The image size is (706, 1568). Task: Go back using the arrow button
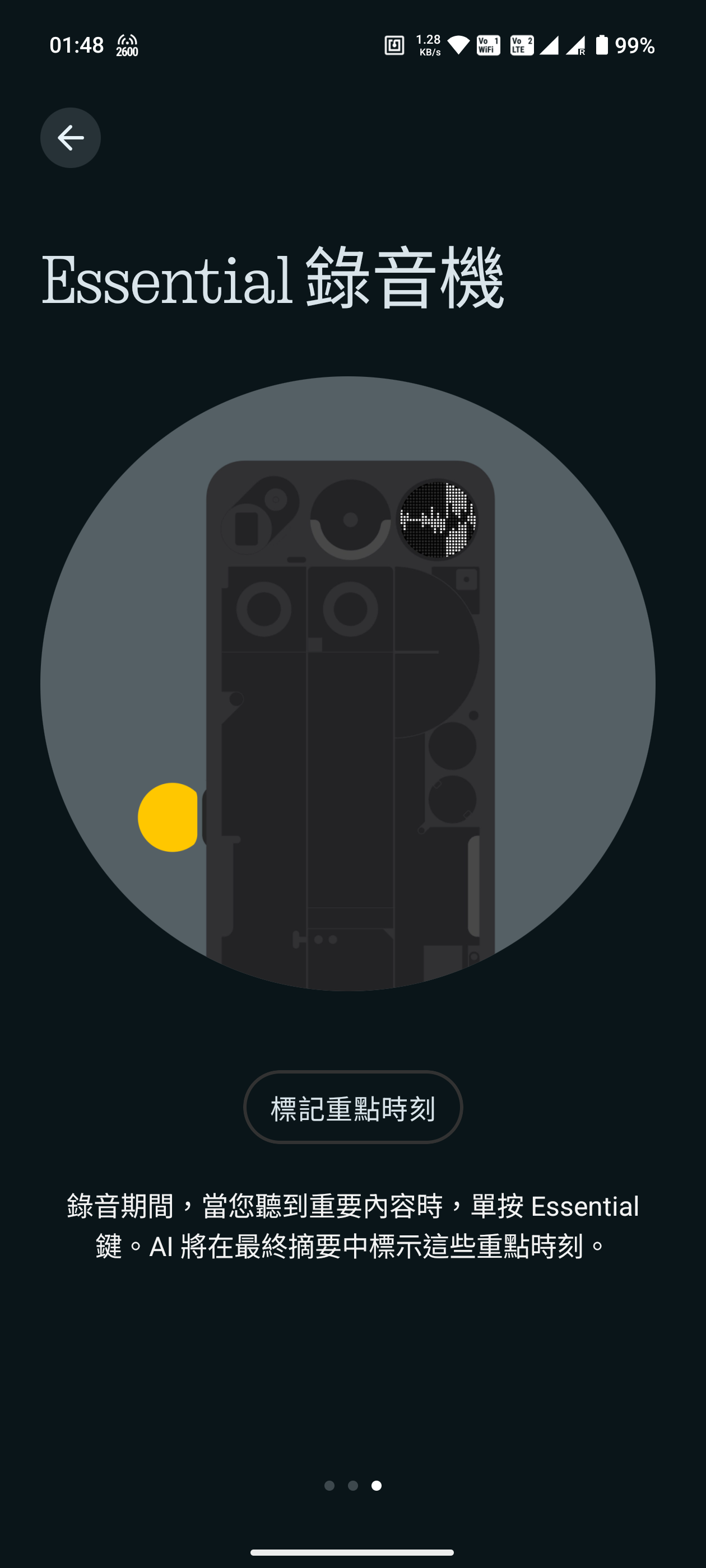[x=71, y=138]
